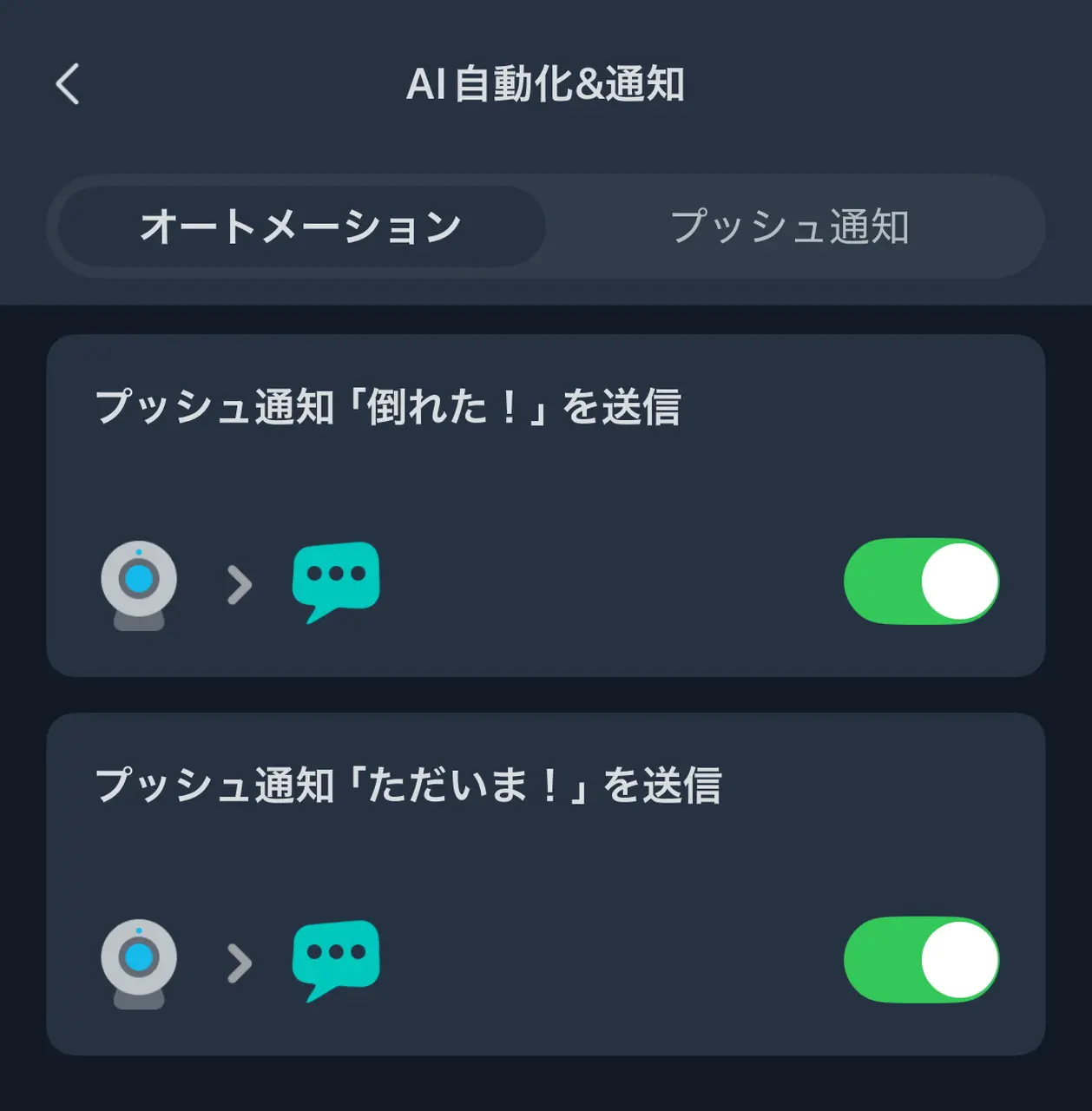Viewport: 1092px width, 1111px height.
Task: Open the notification action icon of the 「ただいま！」 rule
Action: click(x=337, y=957)
